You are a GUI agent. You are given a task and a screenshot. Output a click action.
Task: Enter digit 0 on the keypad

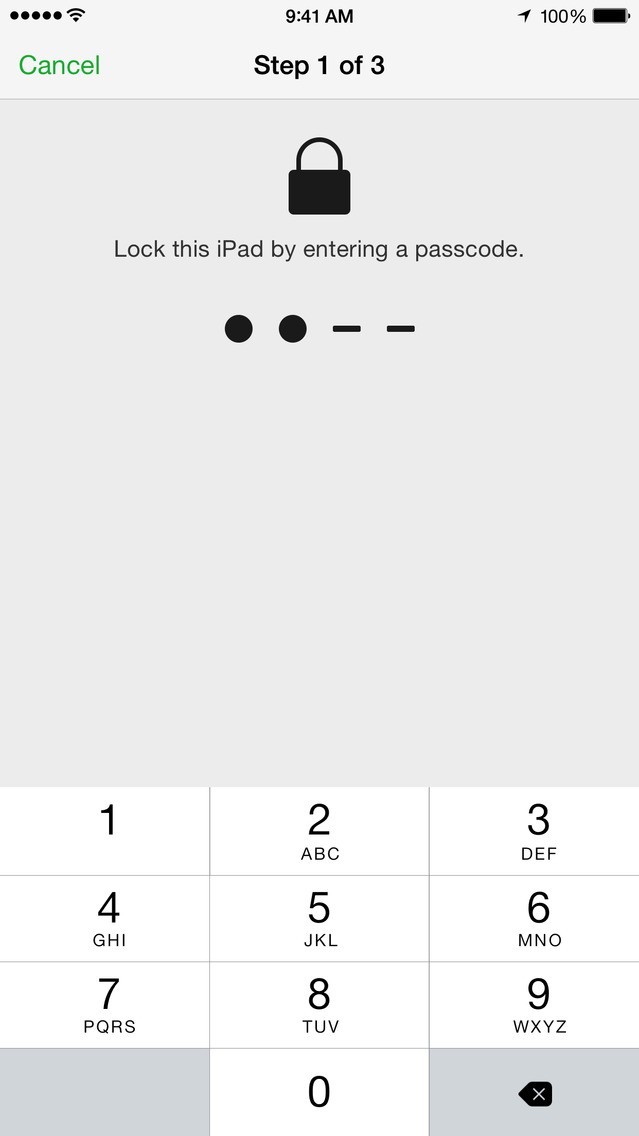[320, 1093]
